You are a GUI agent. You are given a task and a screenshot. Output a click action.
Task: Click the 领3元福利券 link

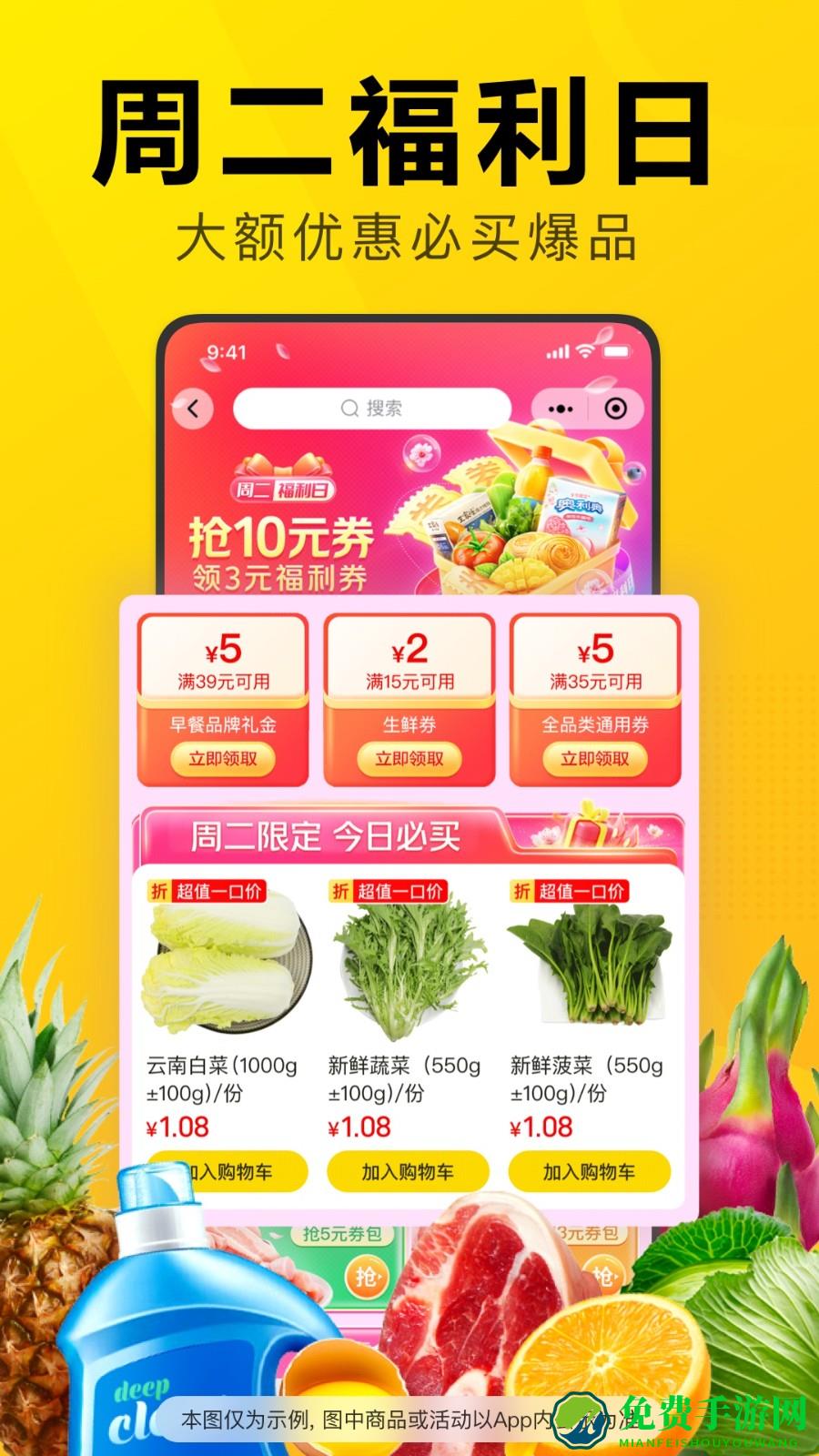tap(282, 576)
